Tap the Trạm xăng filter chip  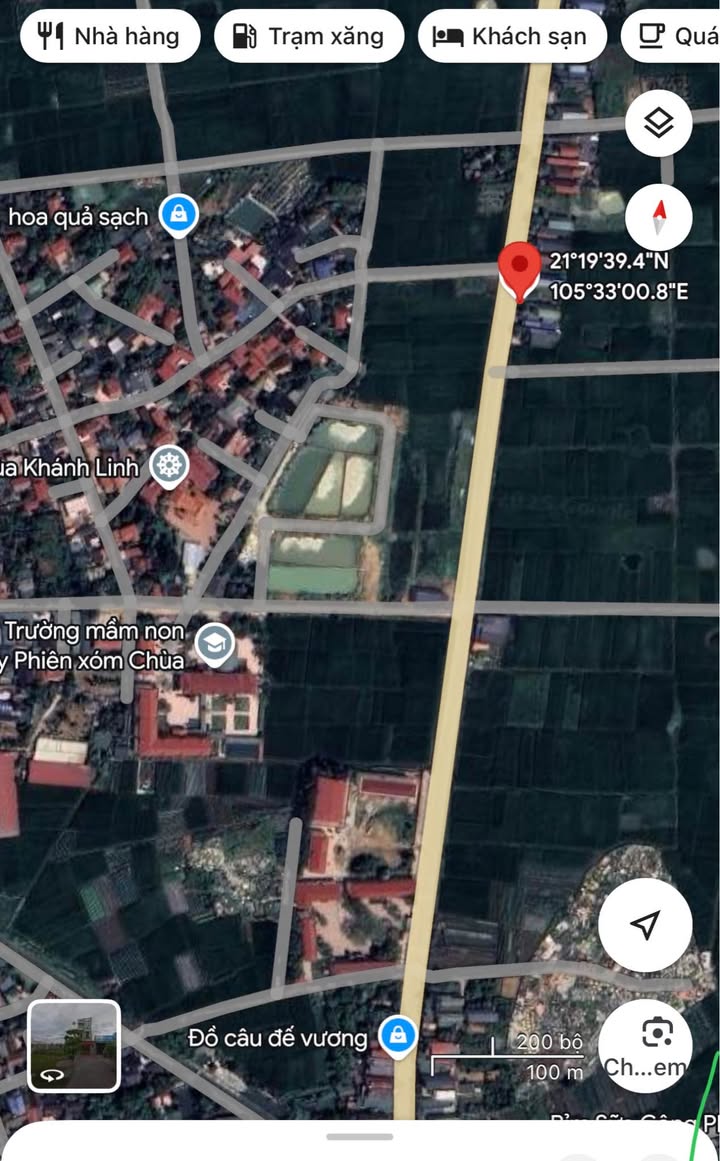click(309, 37)
